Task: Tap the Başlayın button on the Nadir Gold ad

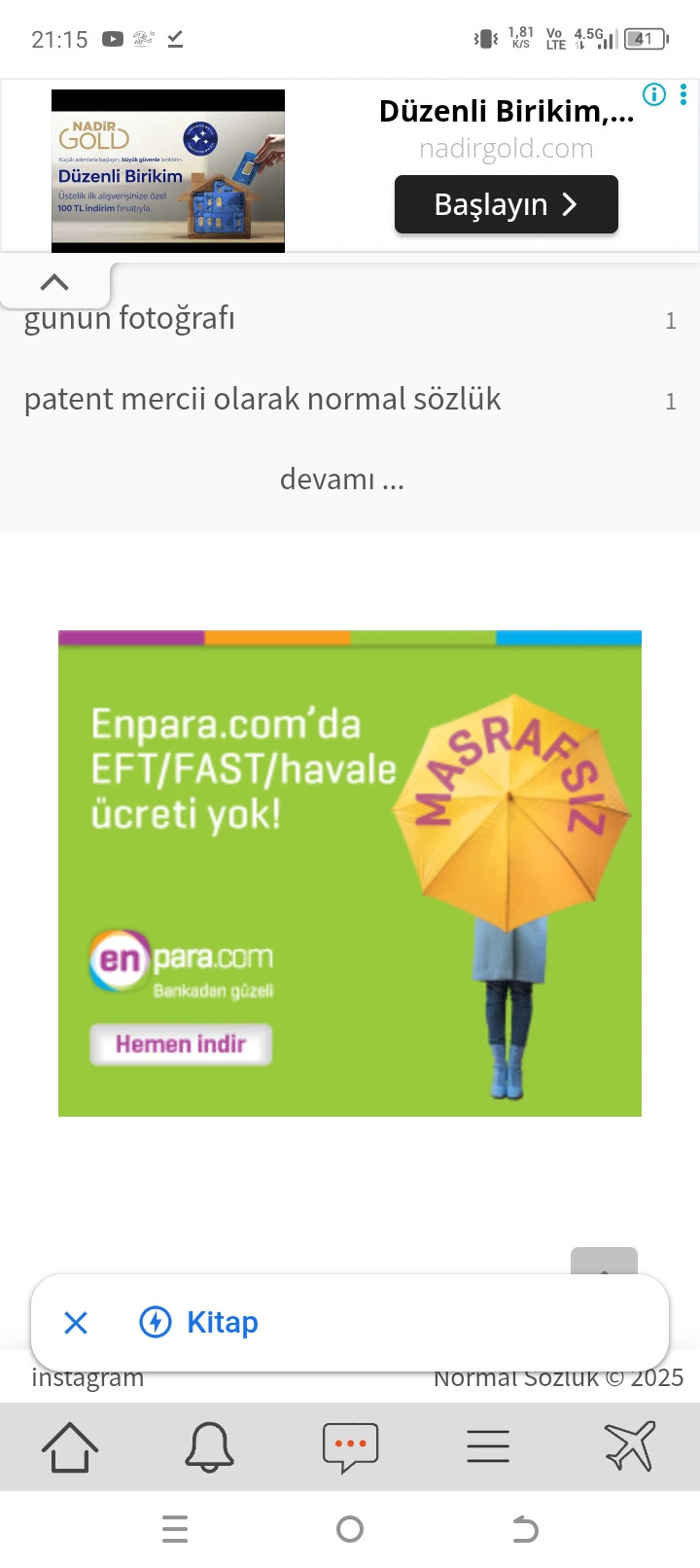Action: tap(506, 204)
